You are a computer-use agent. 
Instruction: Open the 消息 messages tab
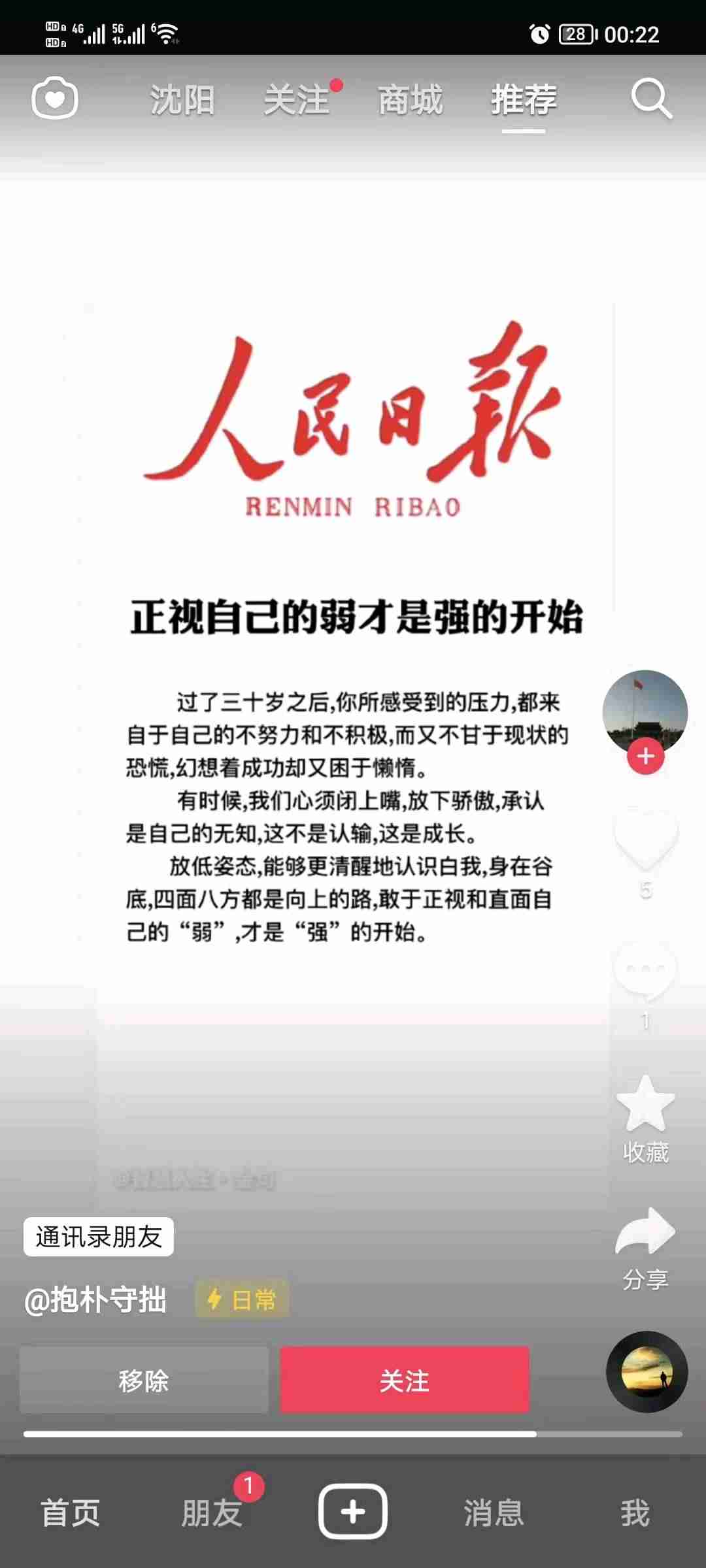494,1512
